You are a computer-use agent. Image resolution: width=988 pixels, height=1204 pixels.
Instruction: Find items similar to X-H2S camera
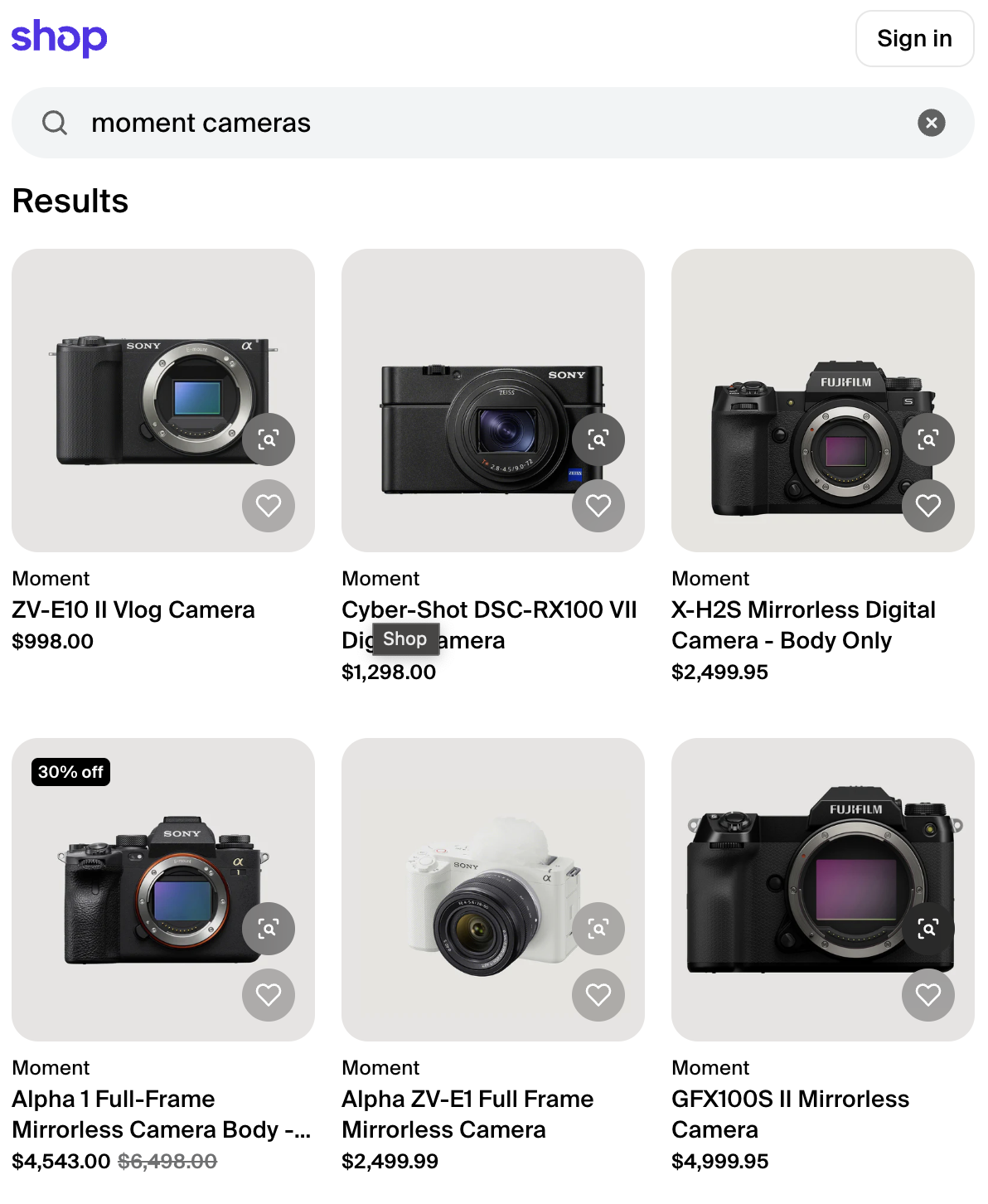point(927,439)
